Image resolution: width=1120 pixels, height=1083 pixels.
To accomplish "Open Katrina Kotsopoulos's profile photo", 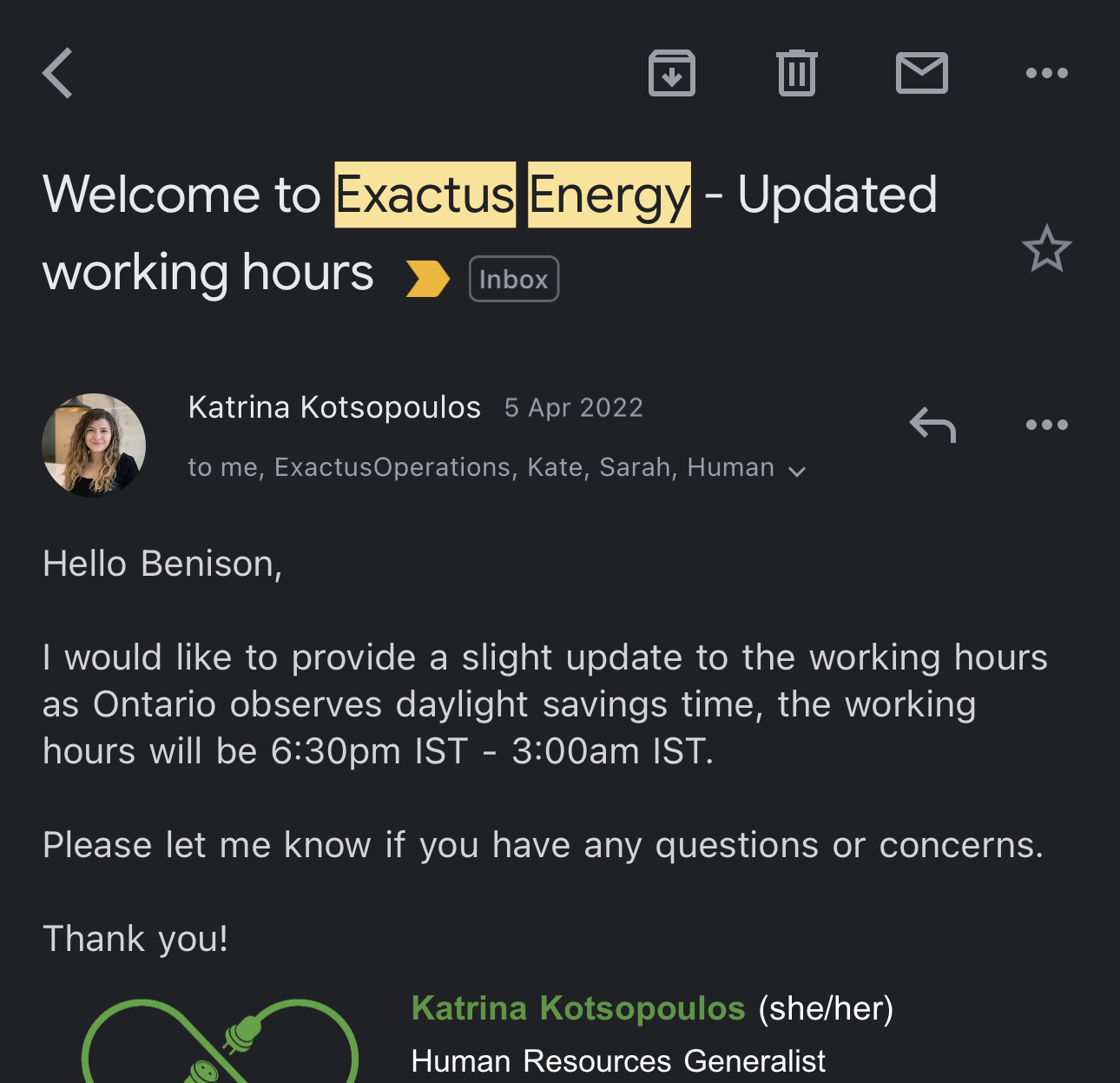I will coord(94,445).
